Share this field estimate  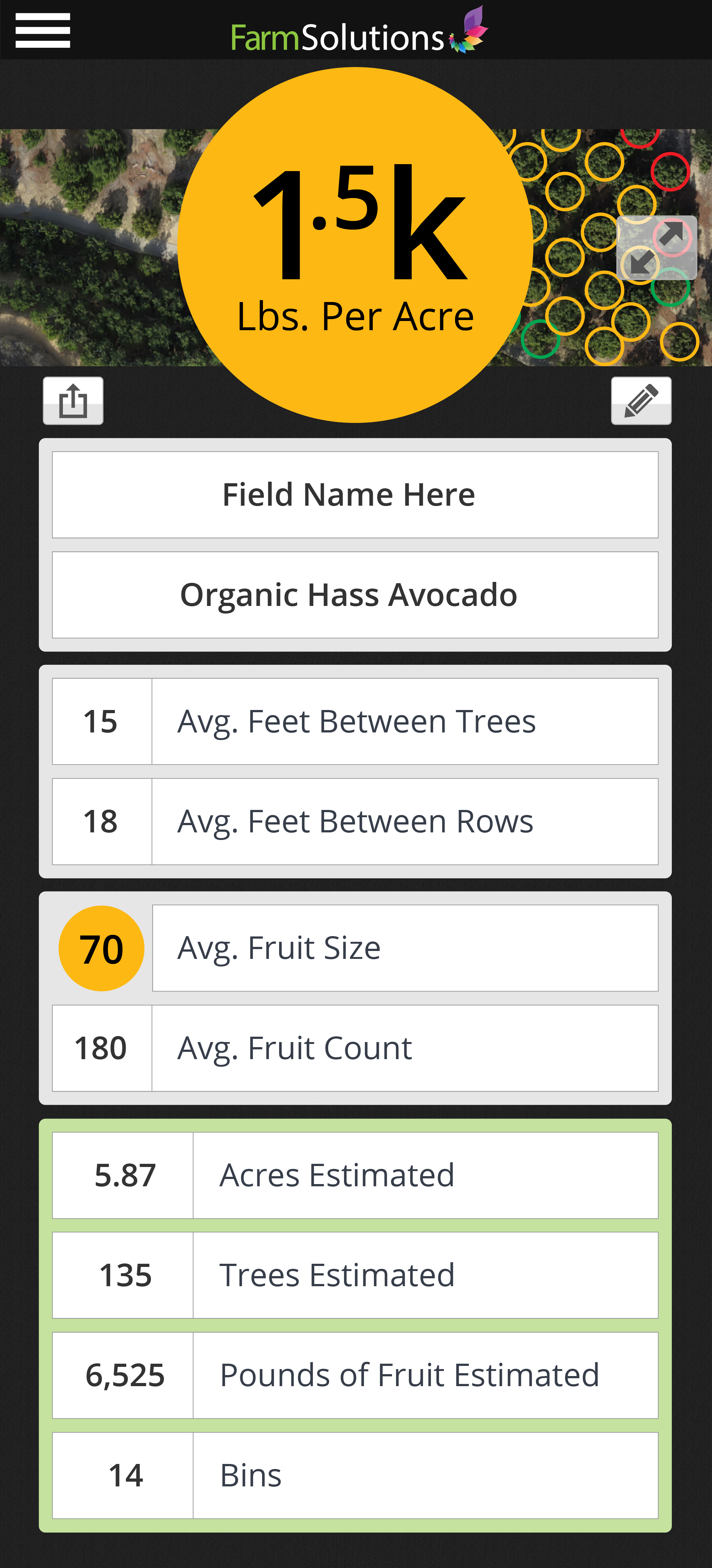tap(73, 400)
